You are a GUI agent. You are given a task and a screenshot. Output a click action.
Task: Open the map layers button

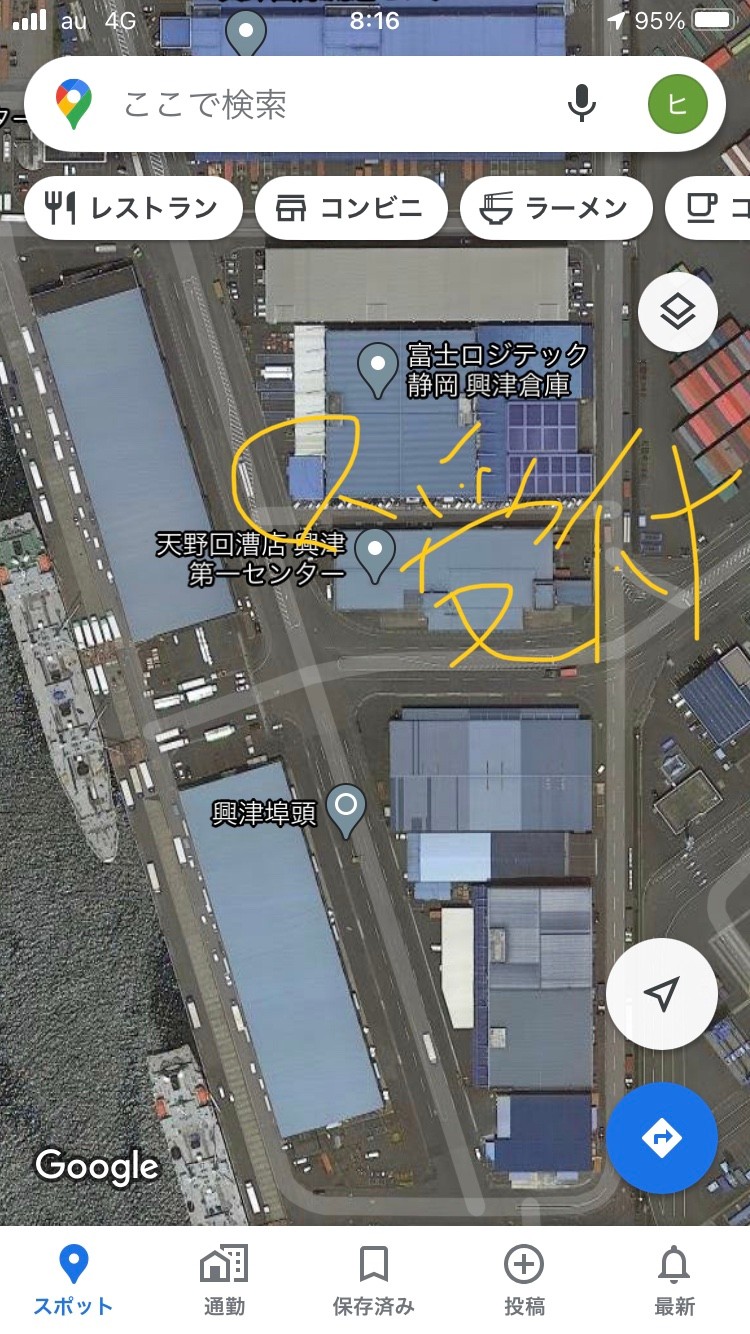(677, 313)
